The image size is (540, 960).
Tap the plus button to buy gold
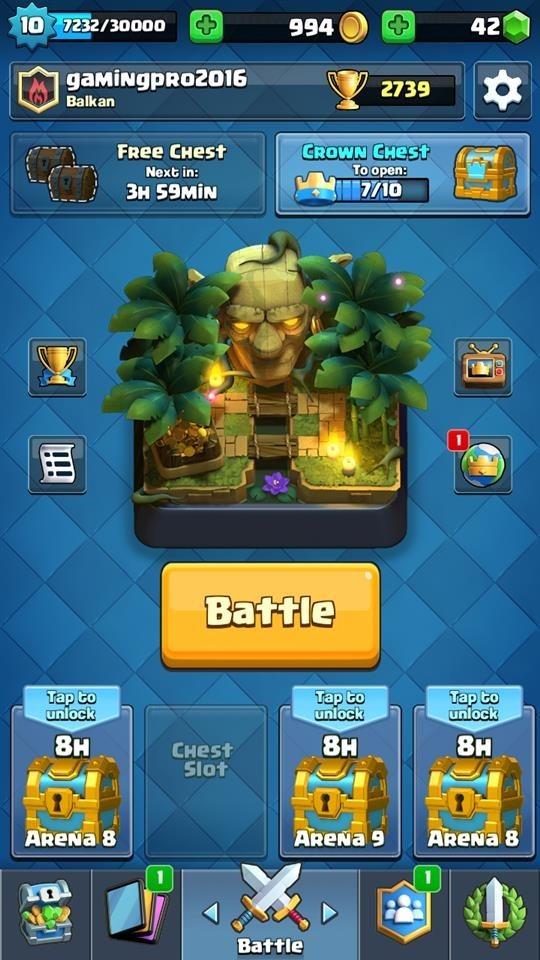pyautogui.click(x=206, y=27)
